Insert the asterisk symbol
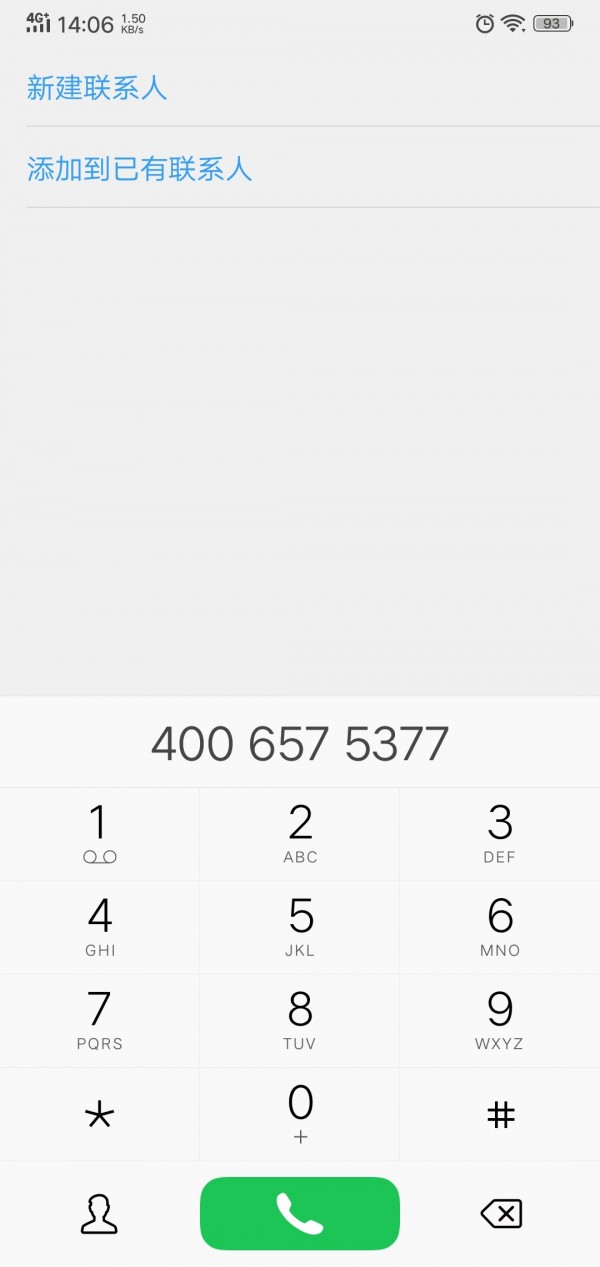Screen dimensions: 600x1267 click(99, 1114)
